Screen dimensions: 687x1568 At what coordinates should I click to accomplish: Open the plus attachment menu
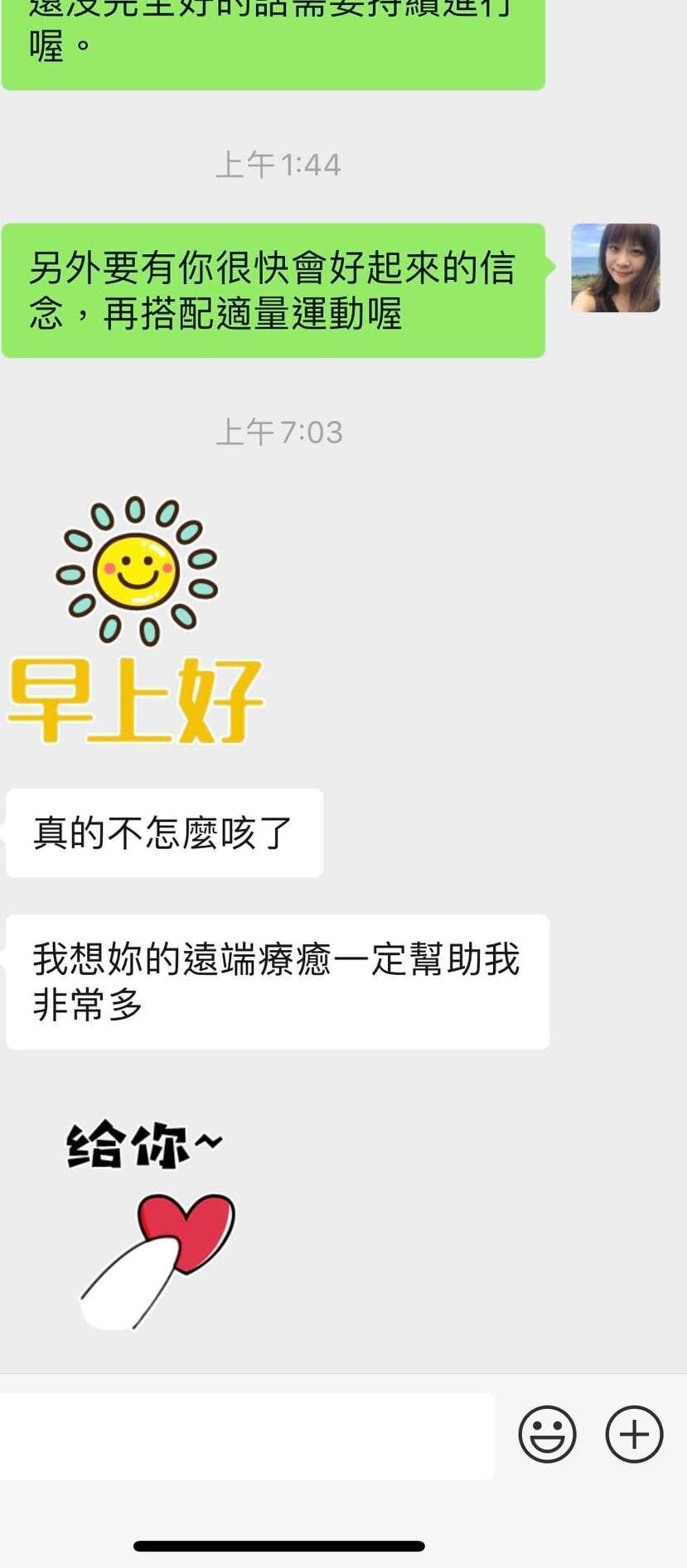(634, 1433)
